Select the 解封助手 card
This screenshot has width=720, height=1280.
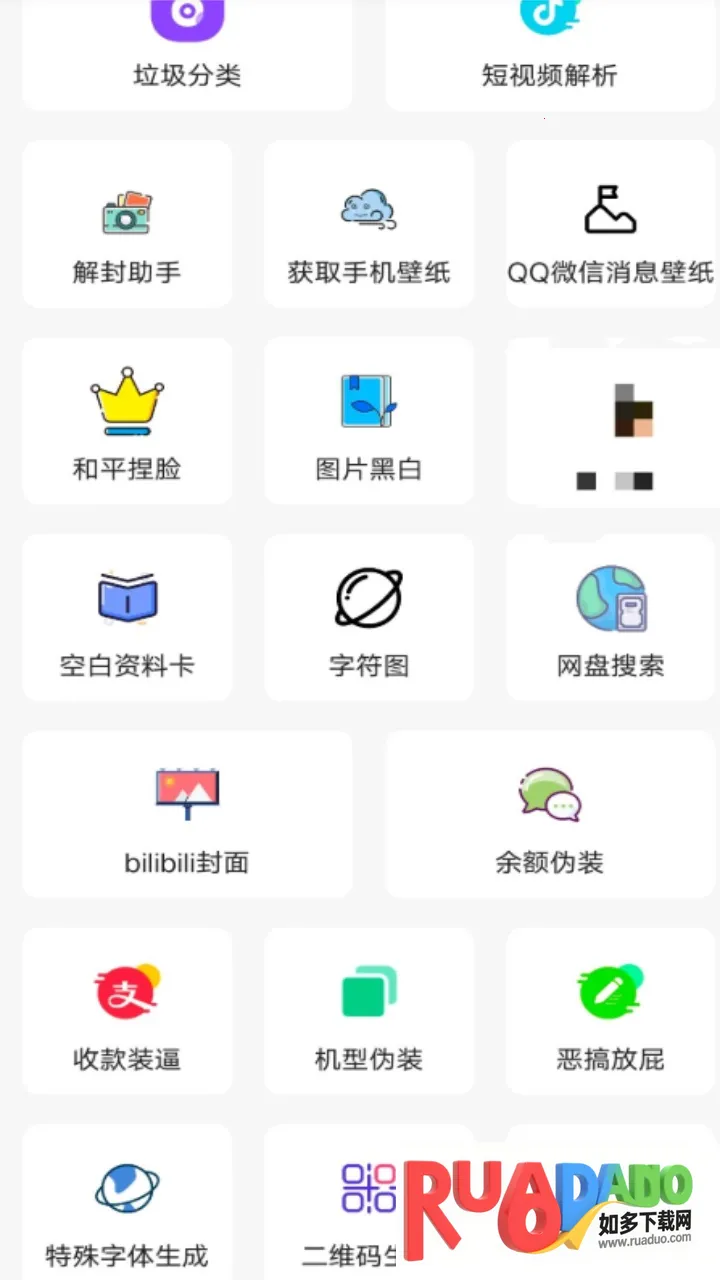(x=127, y=223)
